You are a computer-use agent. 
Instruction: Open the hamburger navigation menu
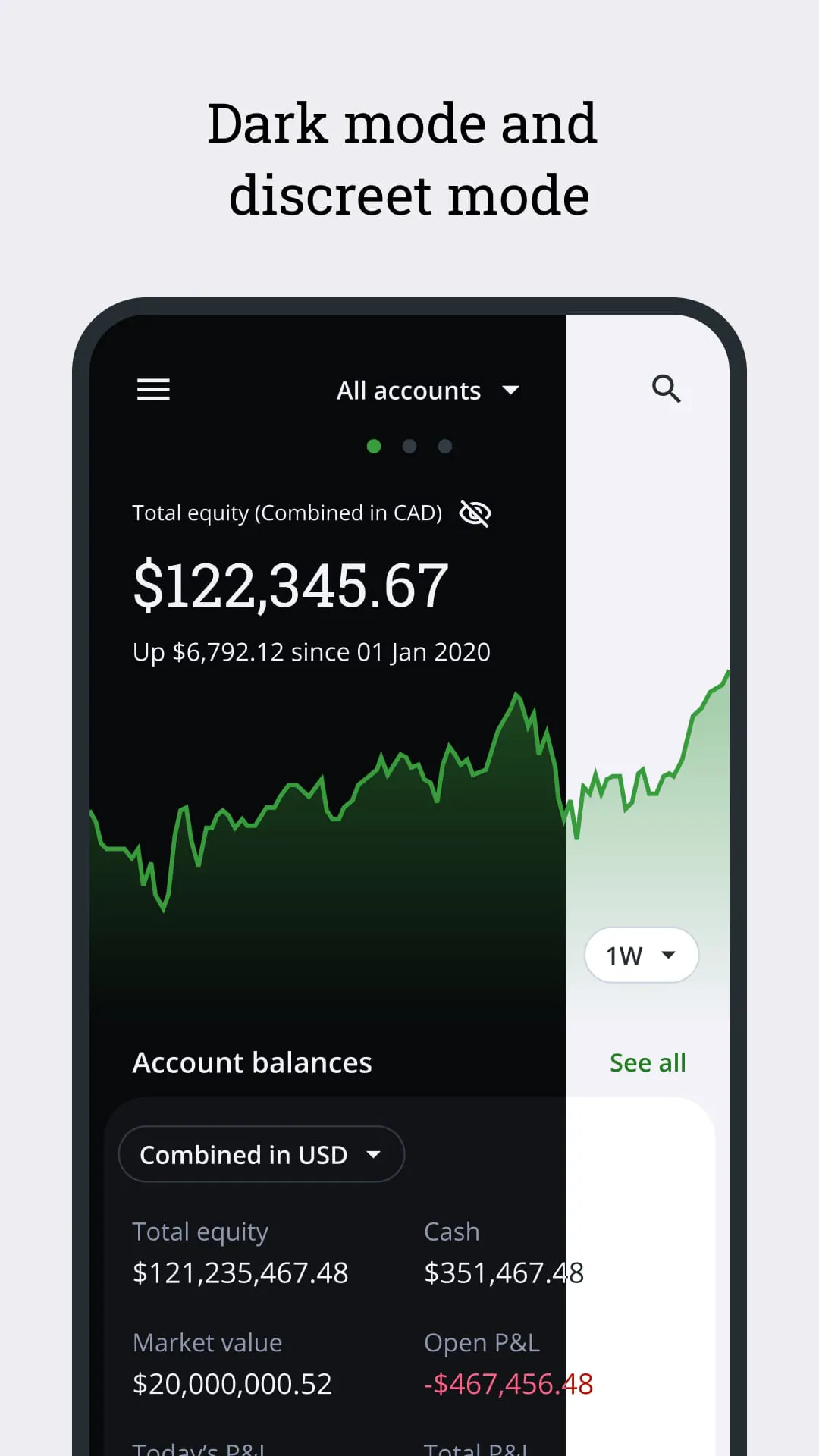pos(153,390)
